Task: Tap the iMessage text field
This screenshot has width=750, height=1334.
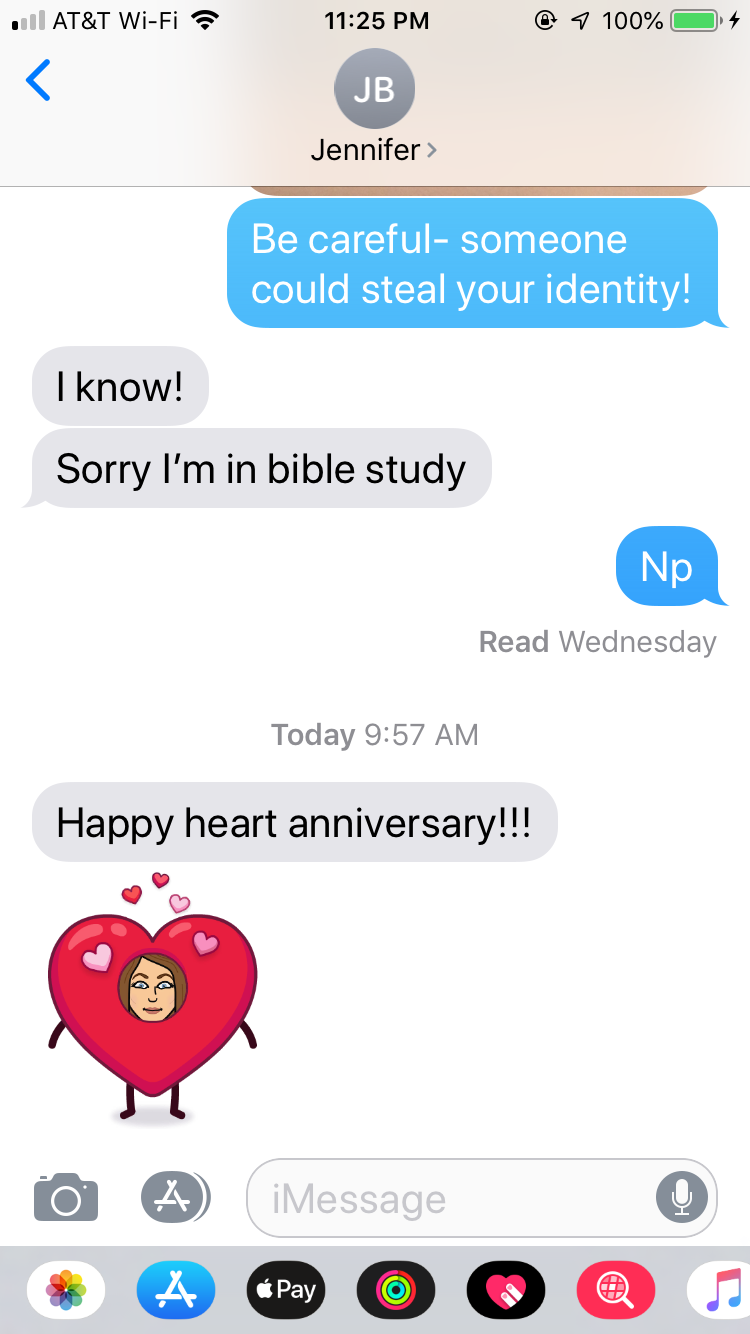Action: click(x=450, y=1198)
